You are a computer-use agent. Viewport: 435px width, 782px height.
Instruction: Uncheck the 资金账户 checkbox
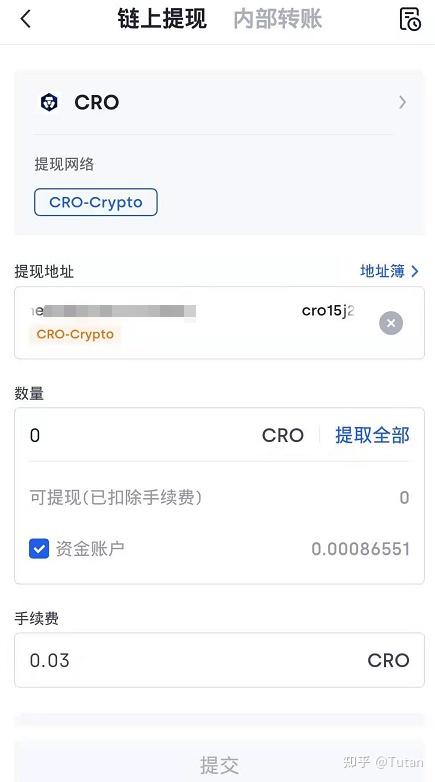(x=39, y=549)
